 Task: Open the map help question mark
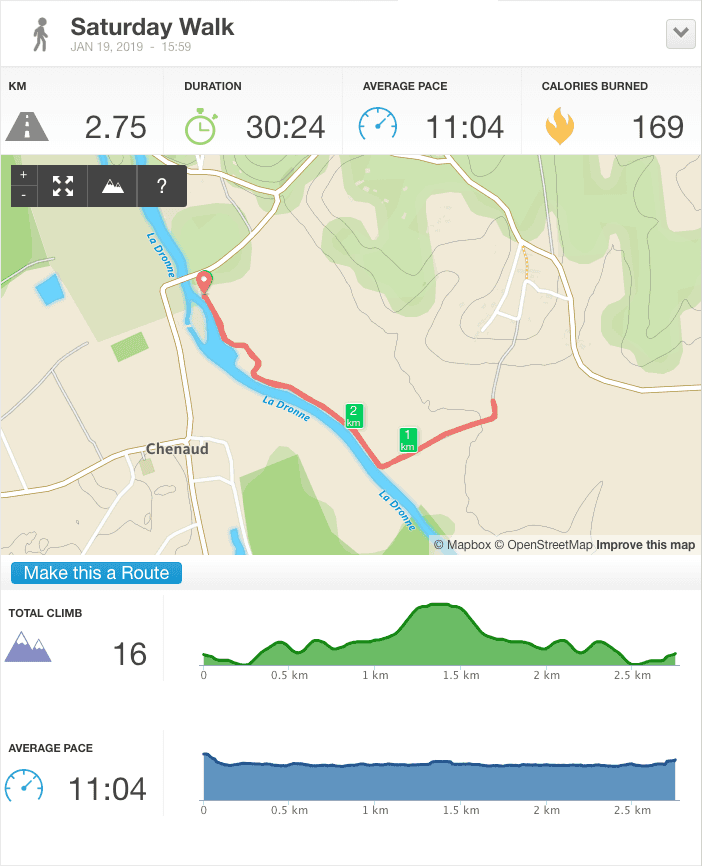tap(162, 185)
